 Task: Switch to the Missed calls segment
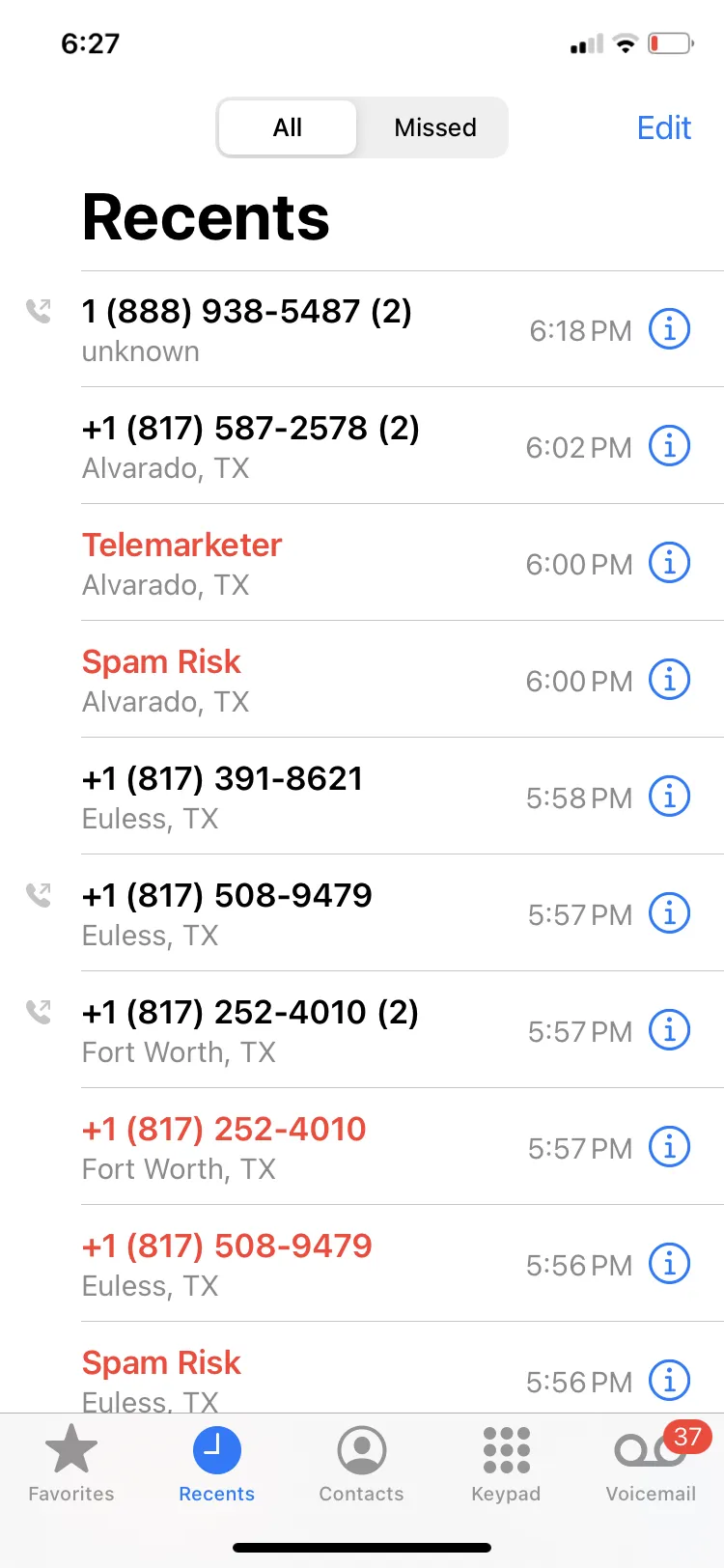pos(435,127)
